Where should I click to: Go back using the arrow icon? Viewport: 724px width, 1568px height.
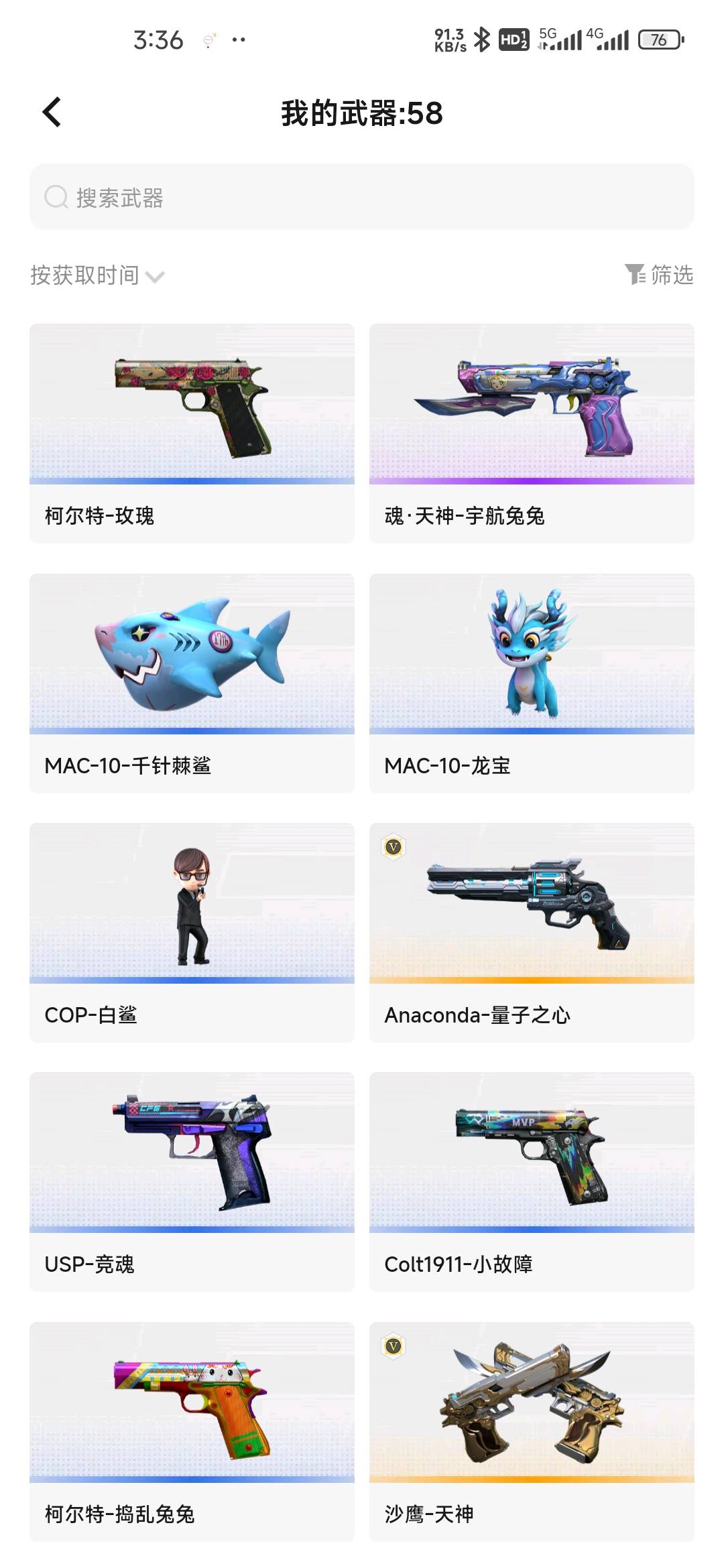point(52,112)
